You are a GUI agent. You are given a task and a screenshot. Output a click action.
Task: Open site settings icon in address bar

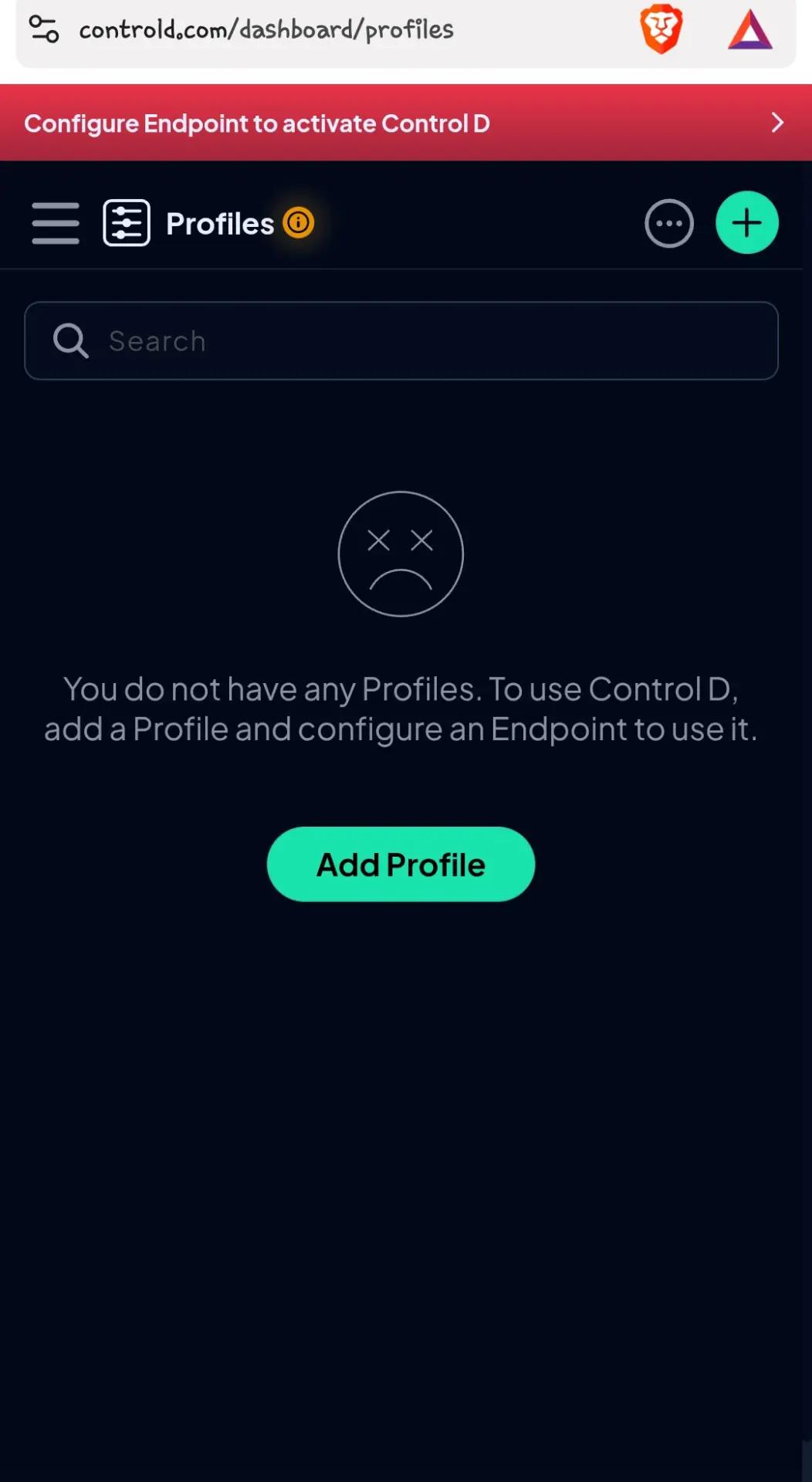point(43,29)
